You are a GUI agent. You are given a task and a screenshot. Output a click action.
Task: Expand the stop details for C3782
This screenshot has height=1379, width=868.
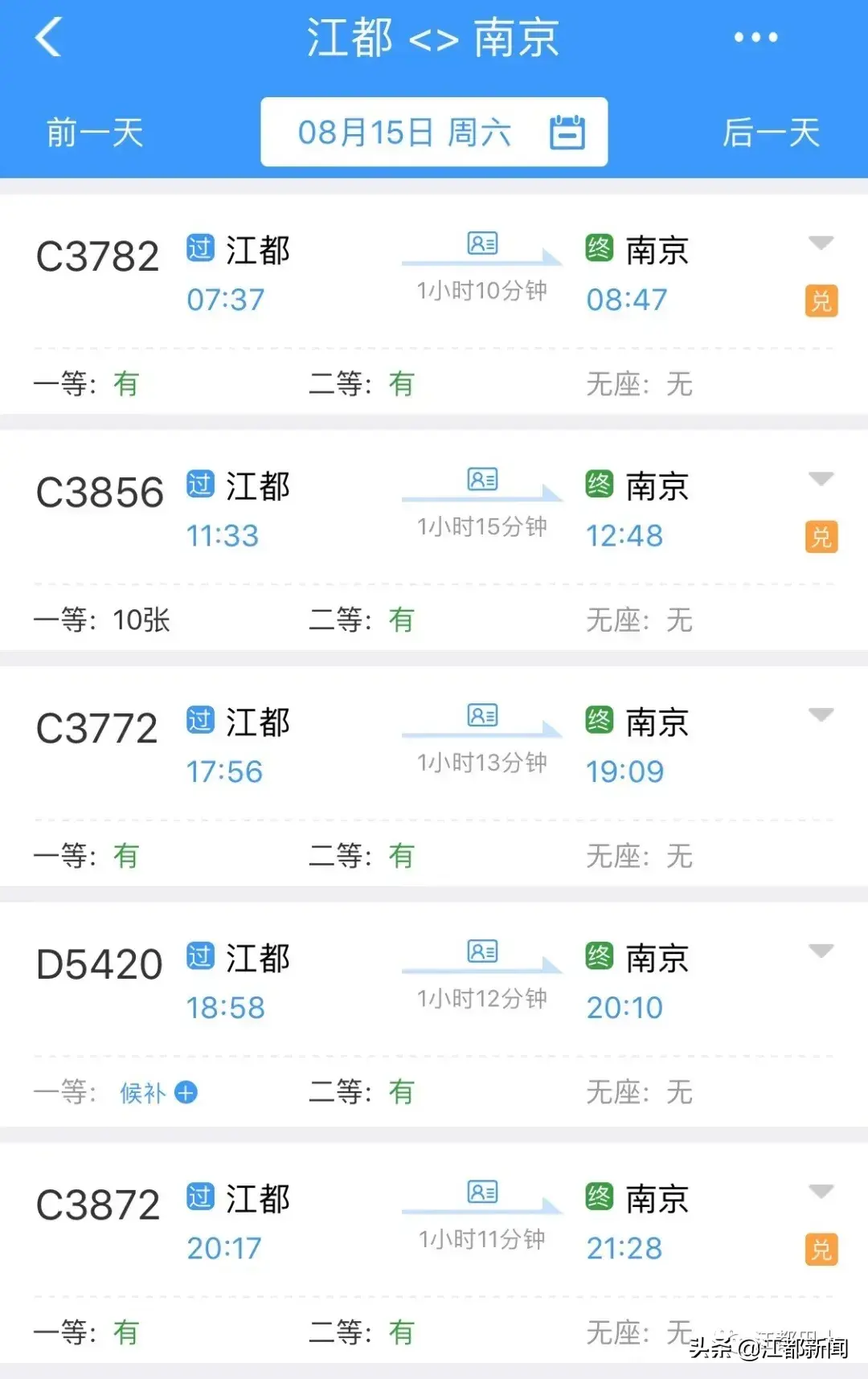pos(821,243)
